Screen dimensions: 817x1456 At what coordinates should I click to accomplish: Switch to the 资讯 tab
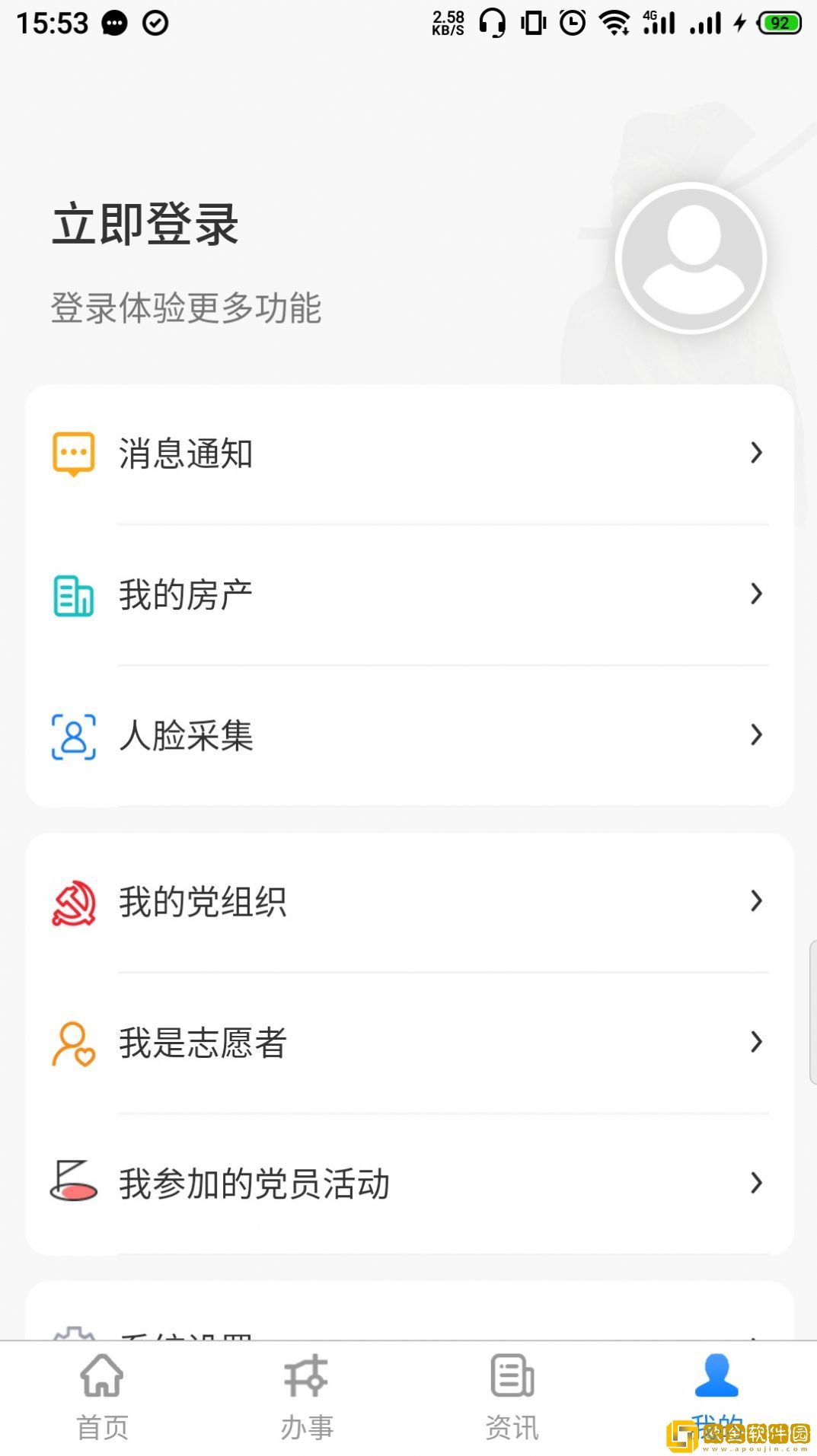point(511,1400)
